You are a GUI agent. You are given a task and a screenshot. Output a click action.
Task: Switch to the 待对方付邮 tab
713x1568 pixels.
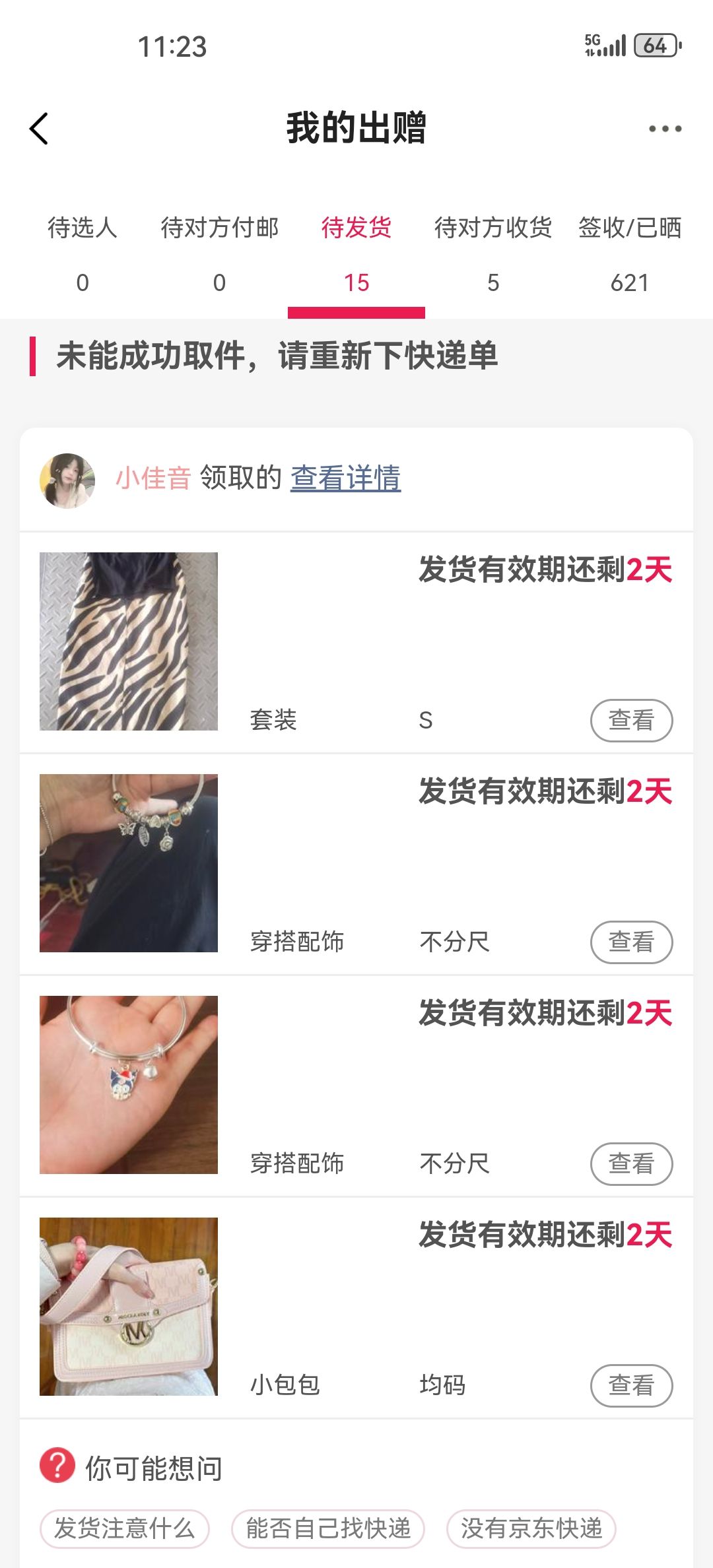coord(219,254)
